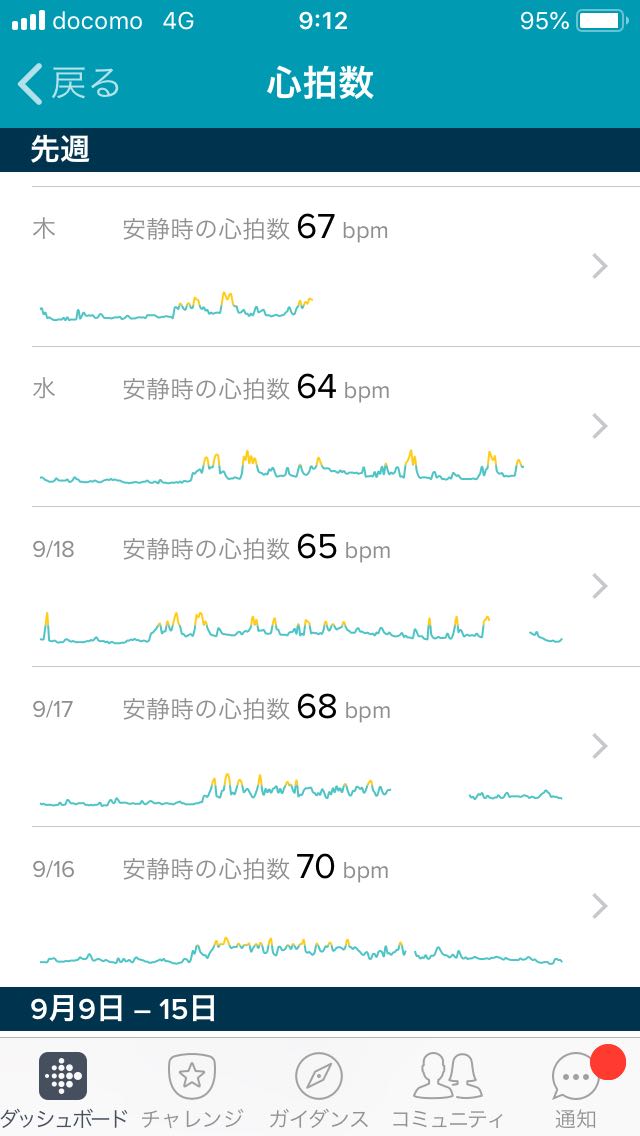Screen dimensions: 640x1136
Task: View the 9/18 heart rate record
Action: [x=320, y=587]
